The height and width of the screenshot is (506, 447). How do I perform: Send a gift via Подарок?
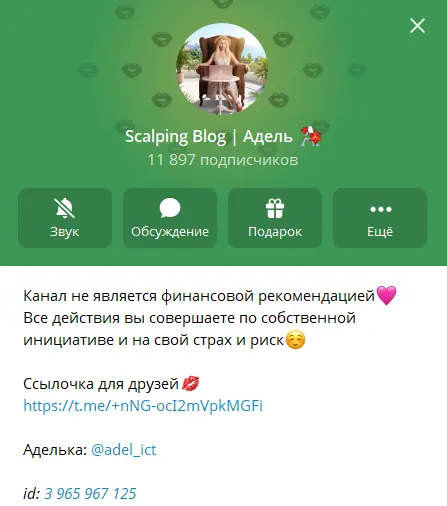coord(275,218)
